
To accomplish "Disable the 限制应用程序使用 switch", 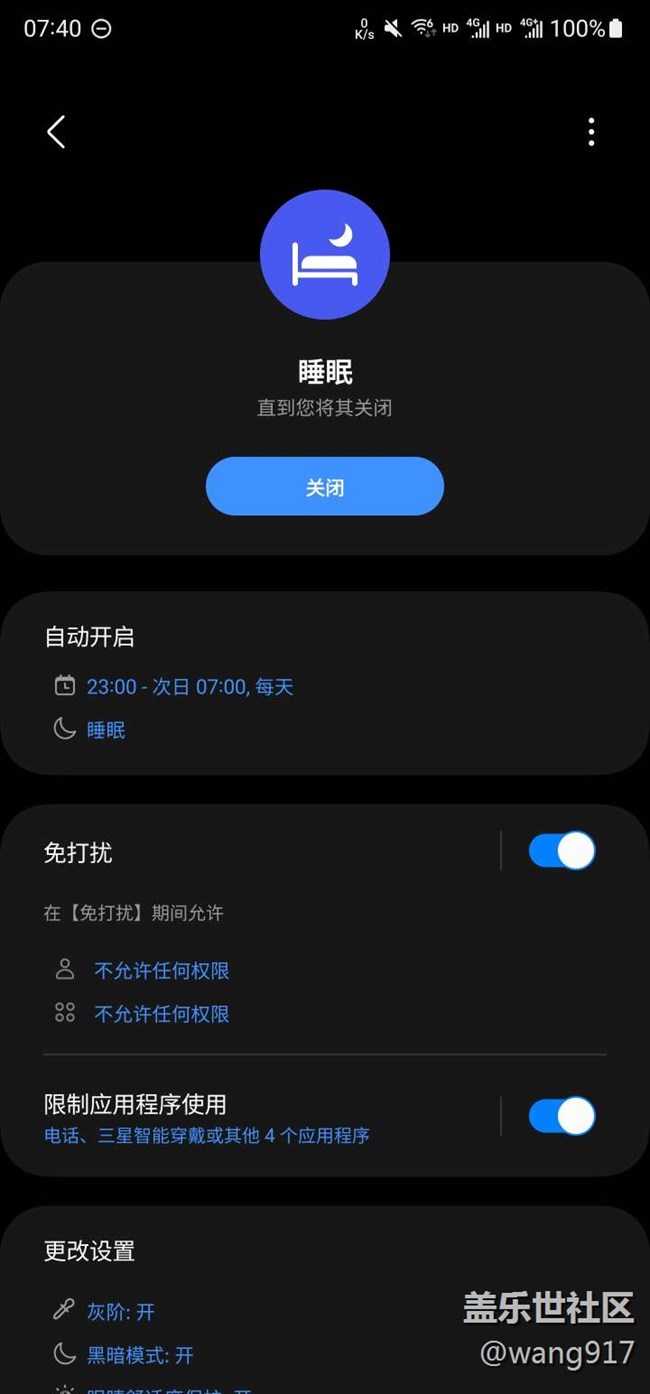I will [x=562, y=1116].
